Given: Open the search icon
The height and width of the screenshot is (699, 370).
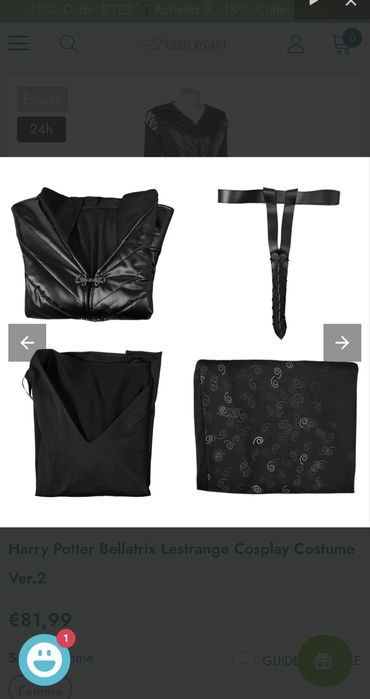Looking at the screenshot, I should (x=69, y=44).
